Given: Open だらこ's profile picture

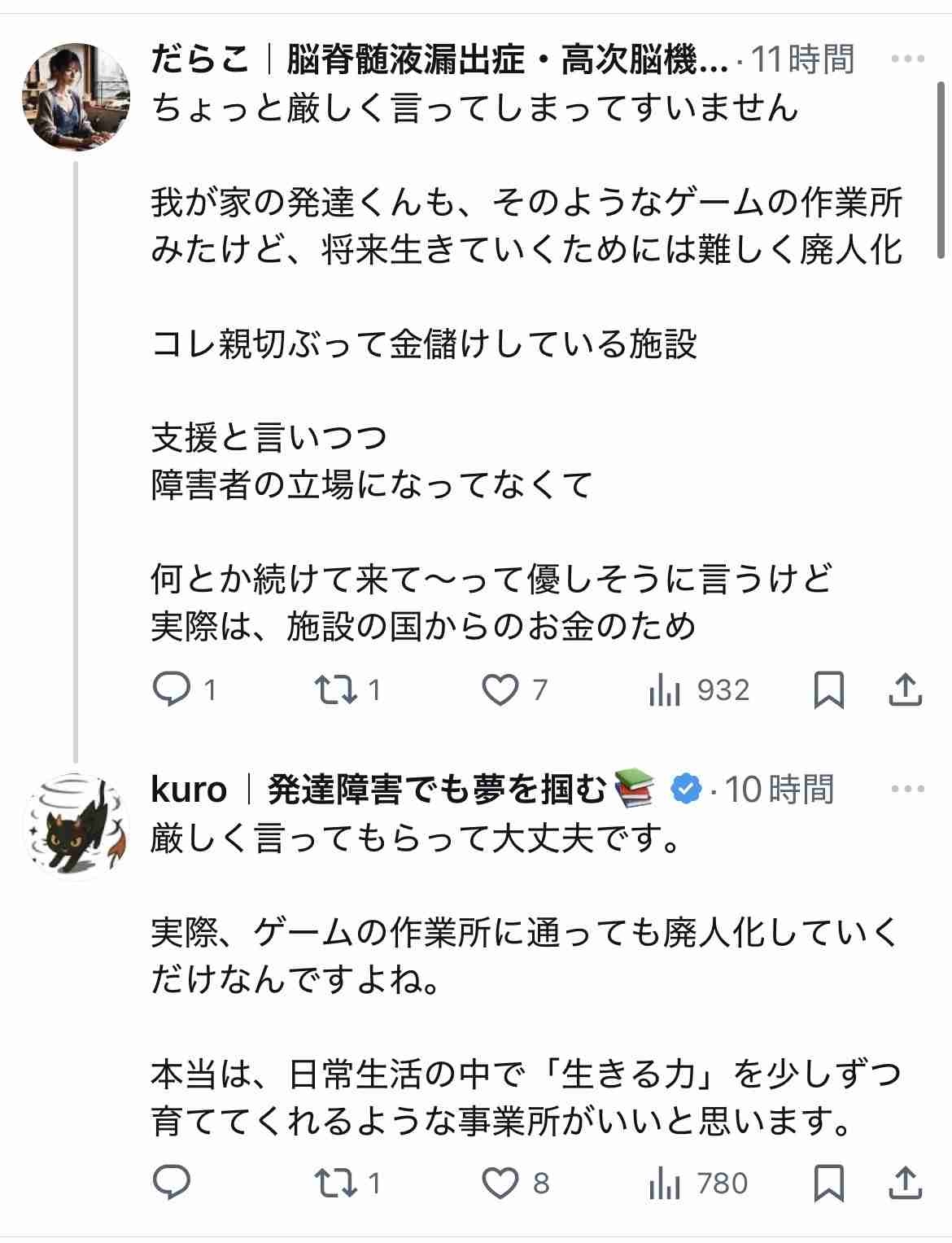Looking at the screenshot, I should tap(76, 95).
